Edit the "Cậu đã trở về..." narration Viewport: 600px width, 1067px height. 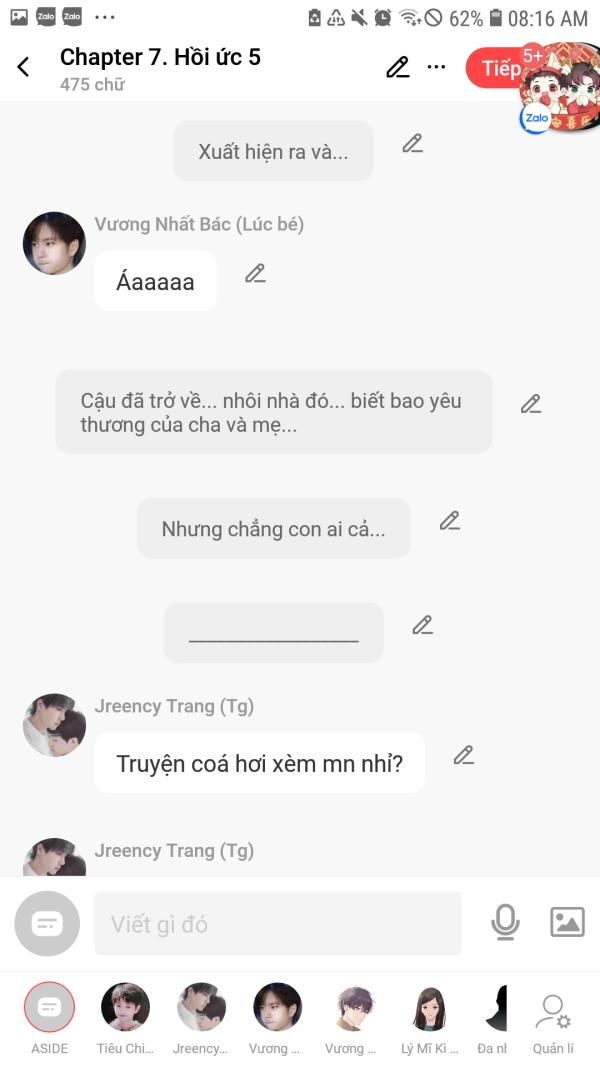530,404
